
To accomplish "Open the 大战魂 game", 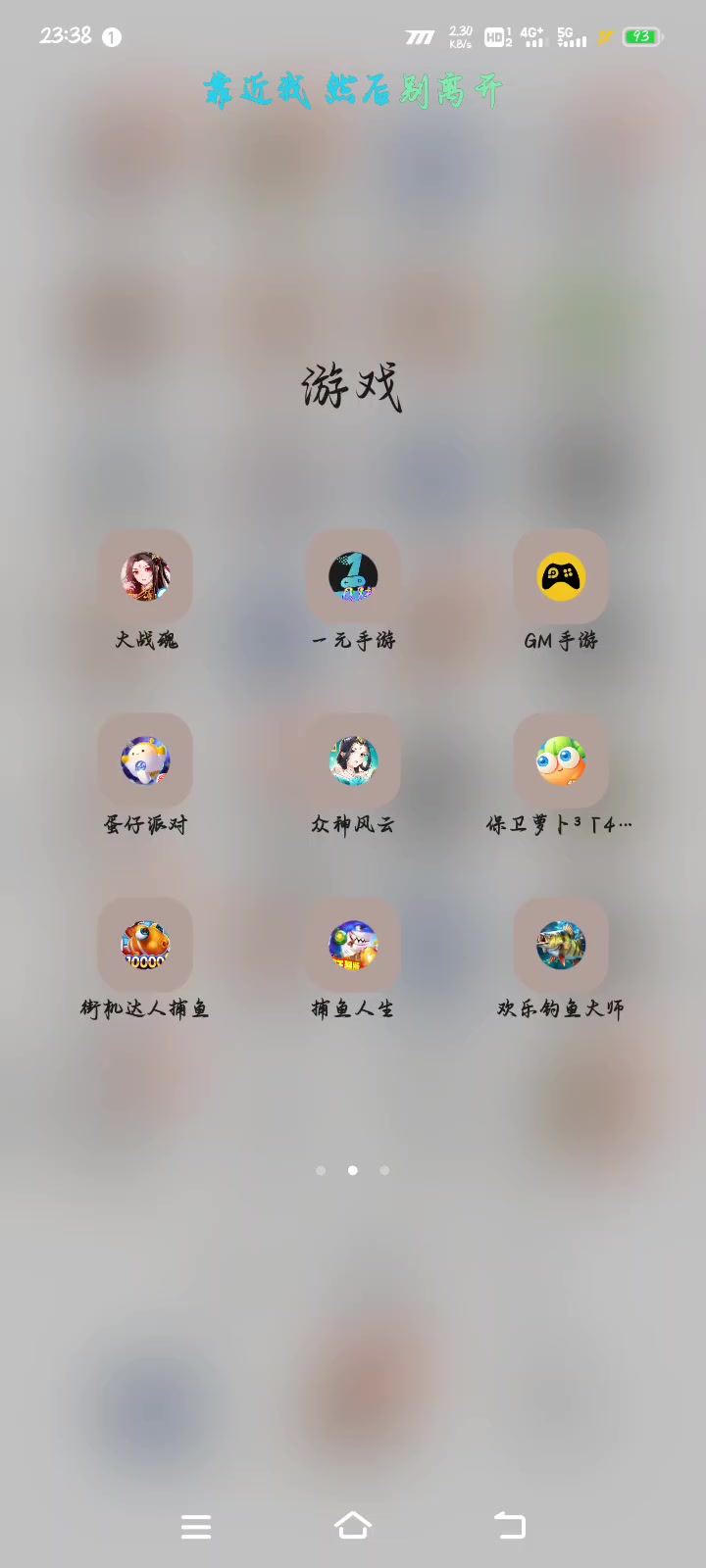I will [x=145, y=576].
